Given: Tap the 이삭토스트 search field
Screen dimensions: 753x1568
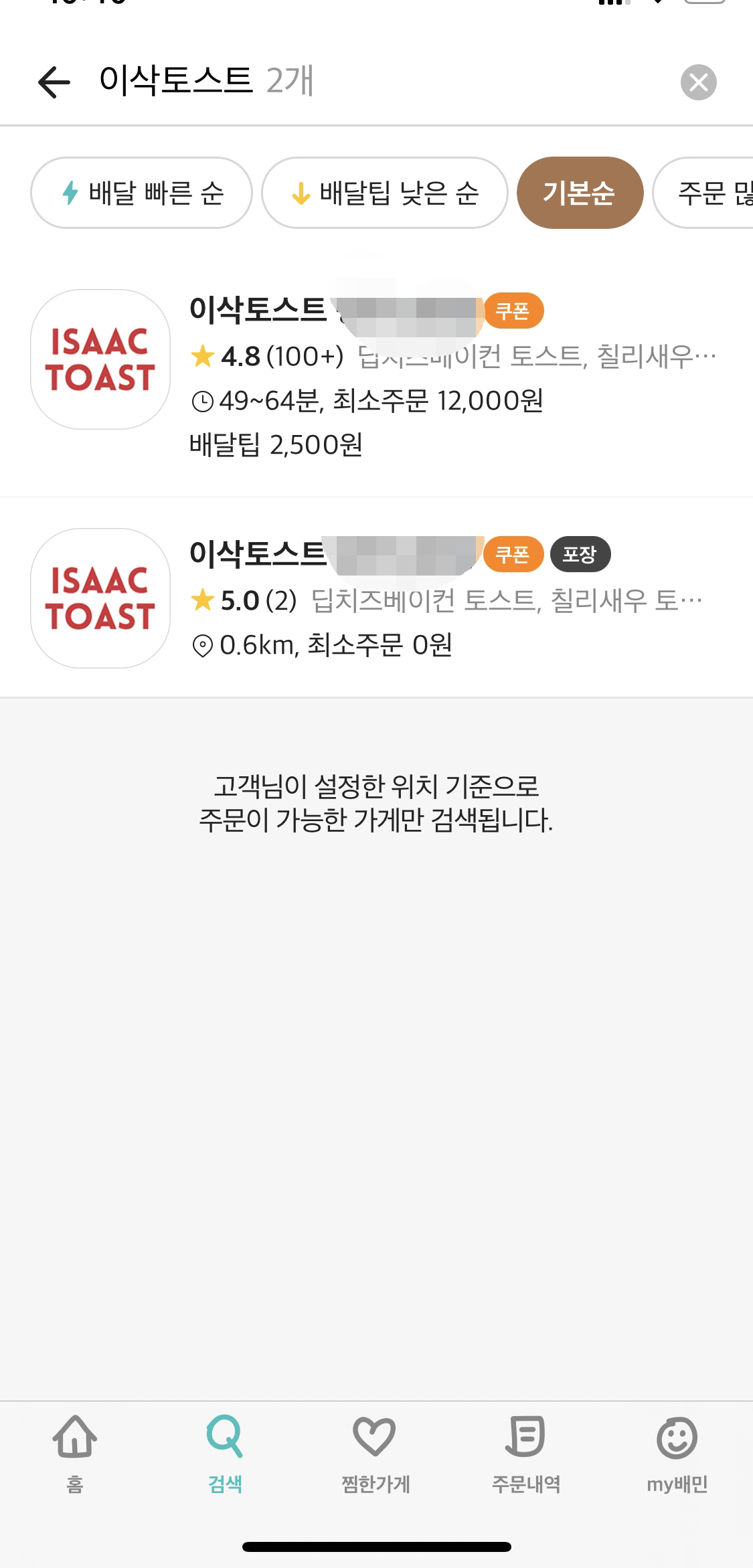Looking at the screenshot, I should (x=375, y=81).
